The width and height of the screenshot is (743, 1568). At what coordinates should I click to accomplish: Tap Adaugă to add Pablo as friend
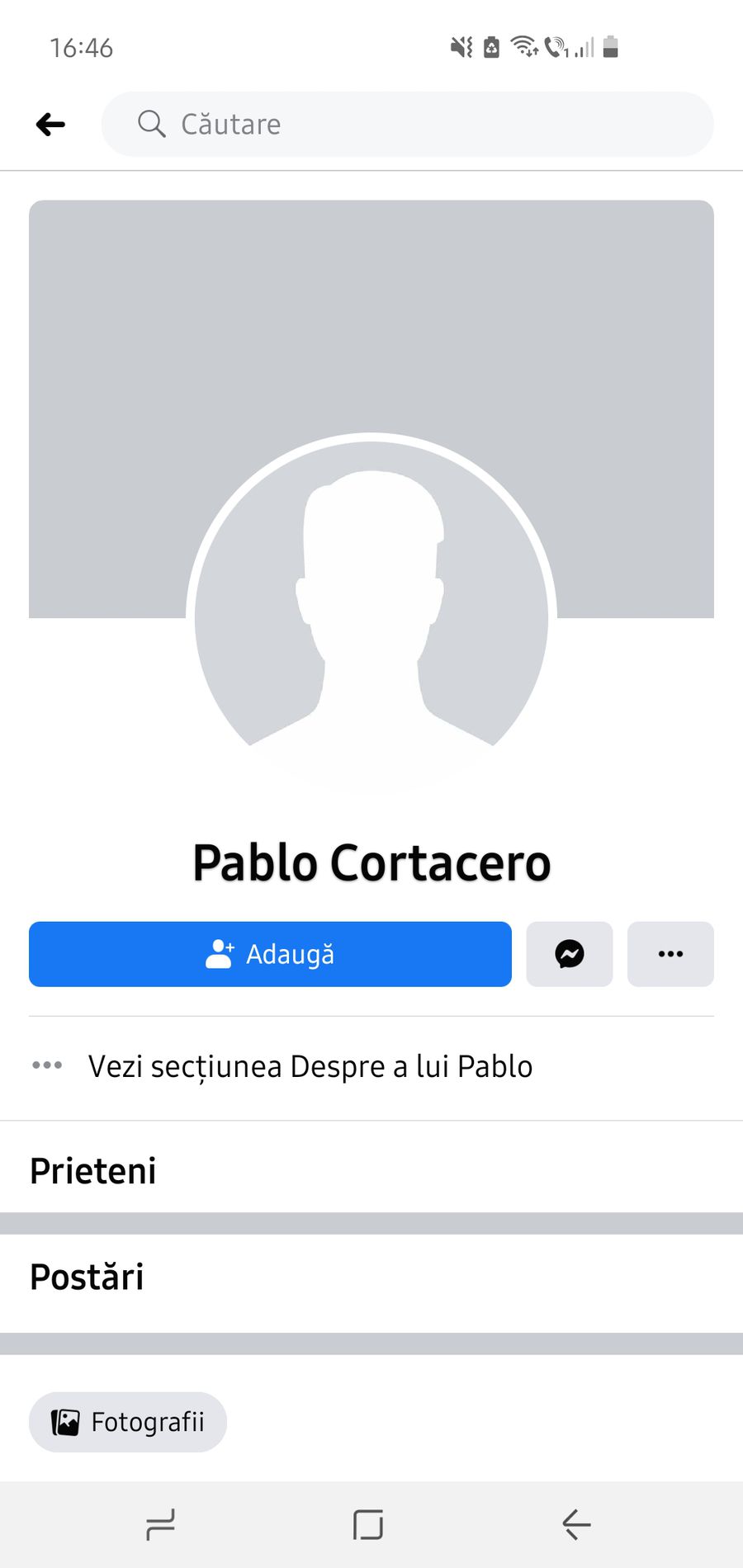(x=270, y=954)
